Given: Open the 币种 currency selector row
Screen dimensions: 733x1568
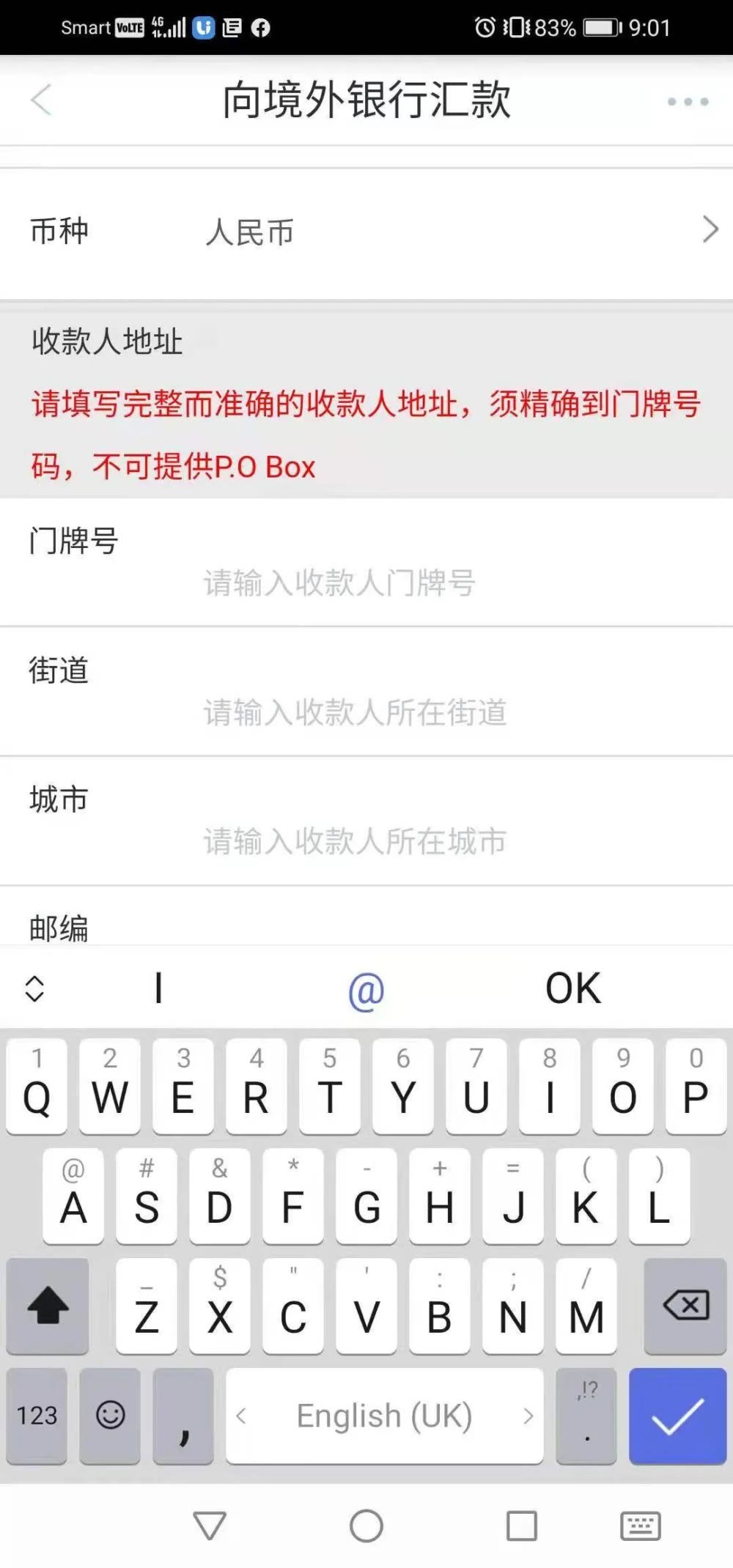Looking at the screenshot, I should point(366,232).
